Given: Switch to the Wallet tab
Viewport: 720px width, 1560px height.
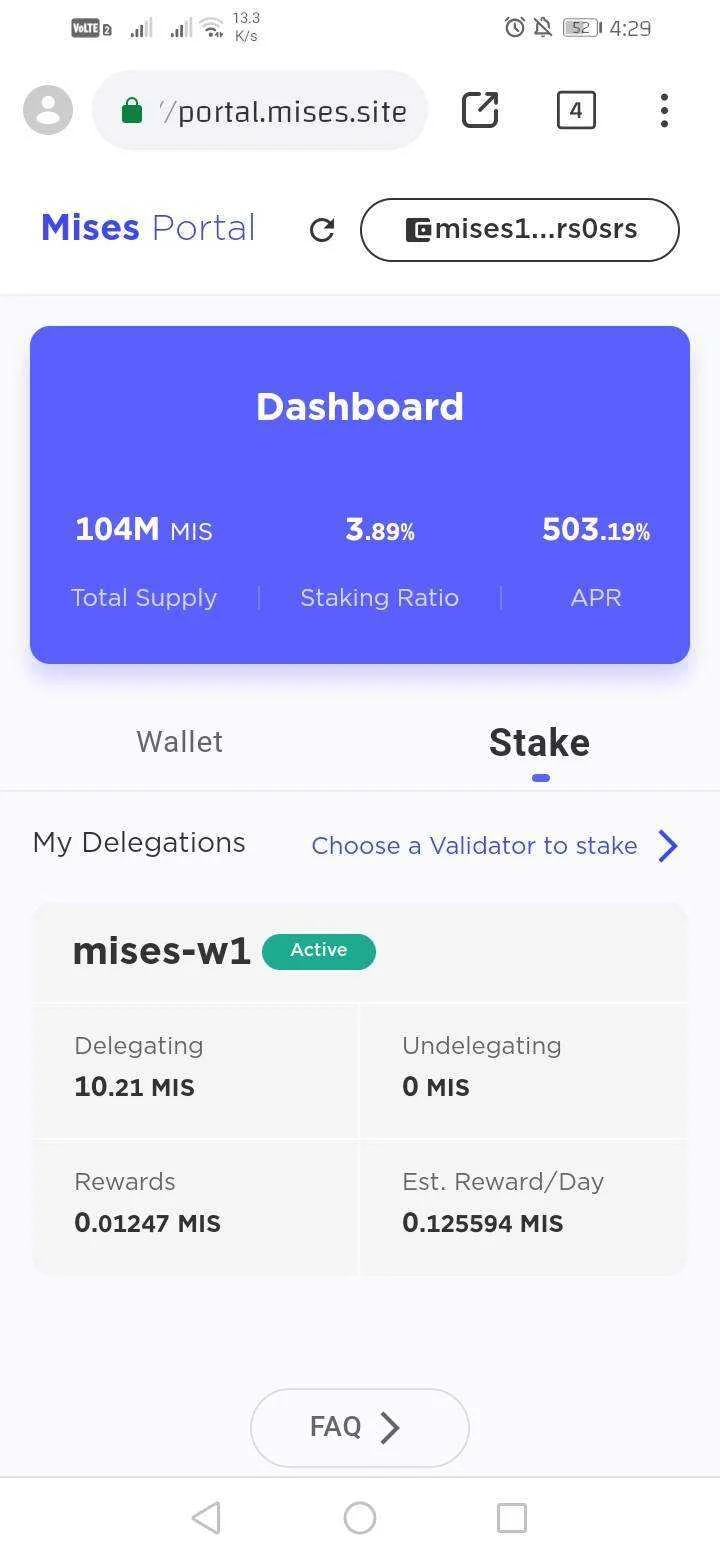Looking at the screenshot, I should [x=180, y=742].
